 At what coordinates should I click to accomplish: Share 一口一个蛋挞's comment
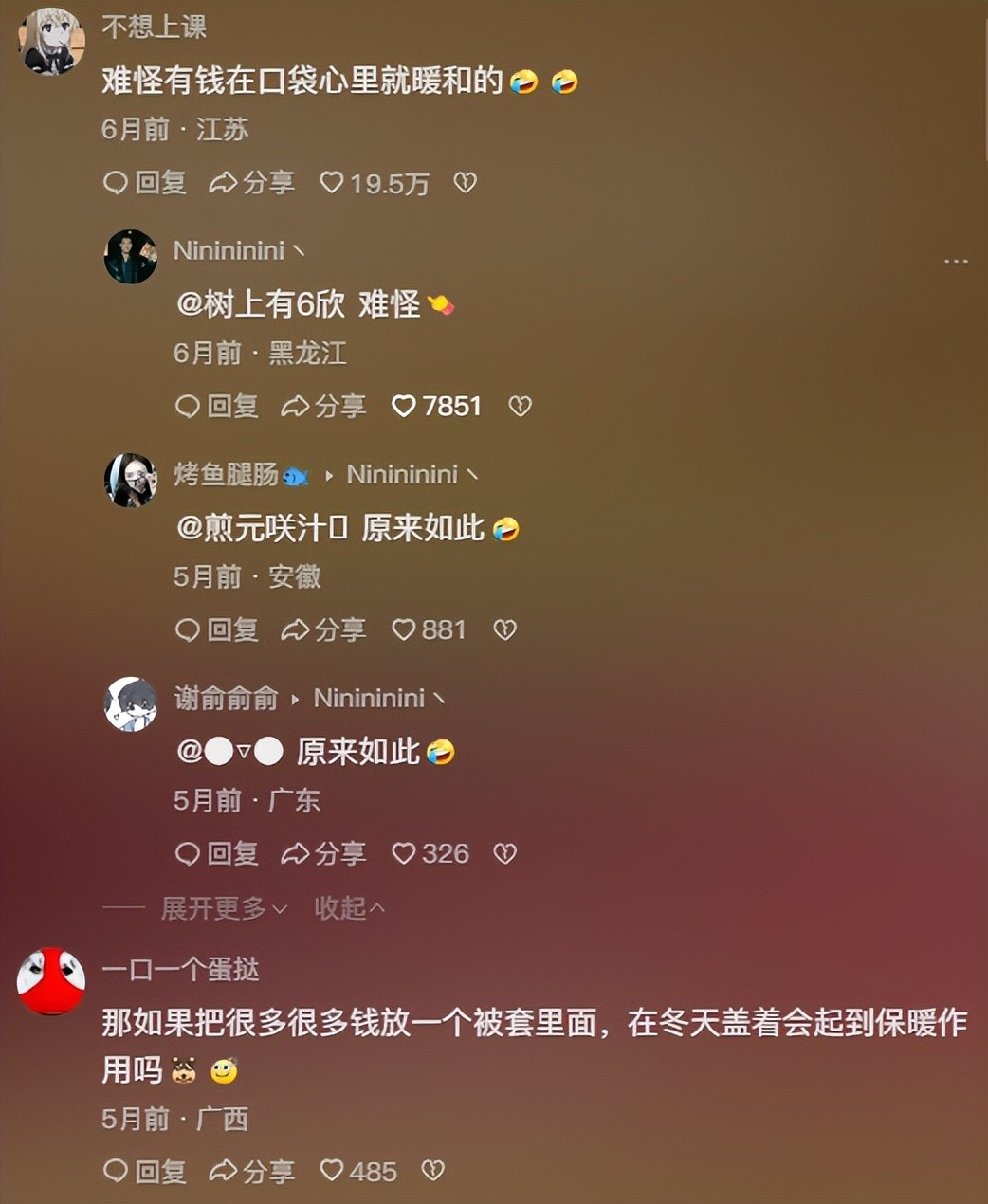pyautogui.click(x=251, y=1171)
